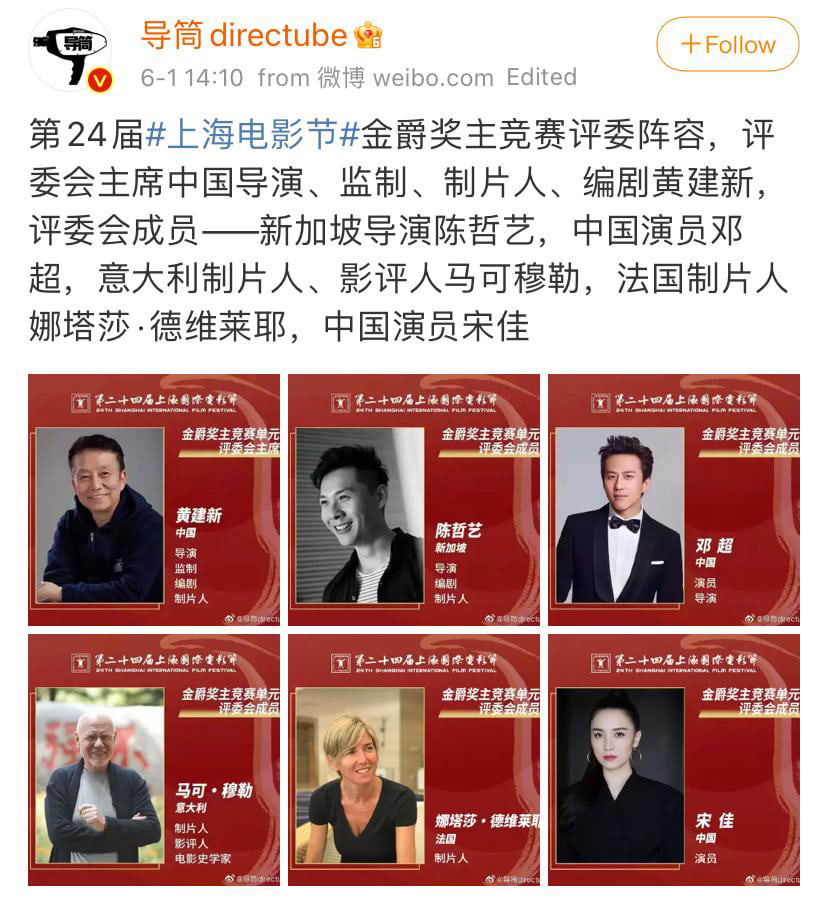Open the #上海电影节# hashtag

tap(252, 133)
